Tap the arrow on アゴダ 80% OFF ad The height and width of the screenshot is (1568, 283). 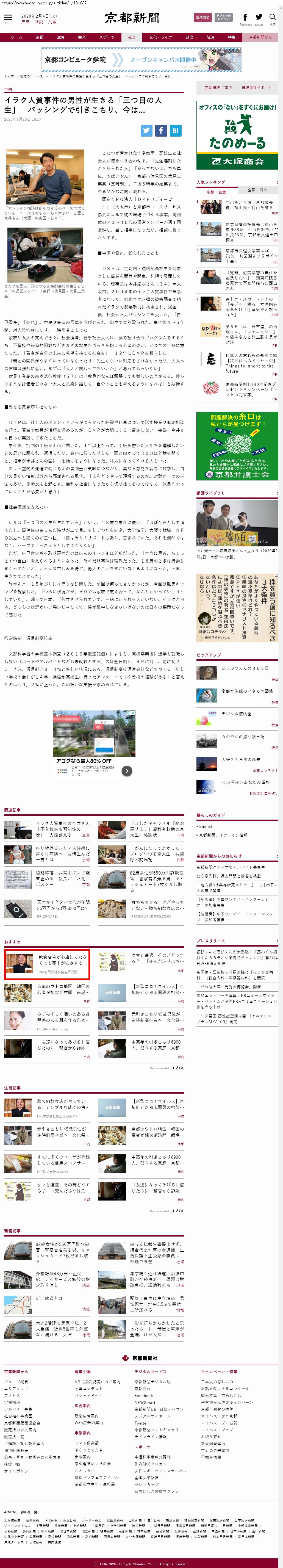point(127,771)
